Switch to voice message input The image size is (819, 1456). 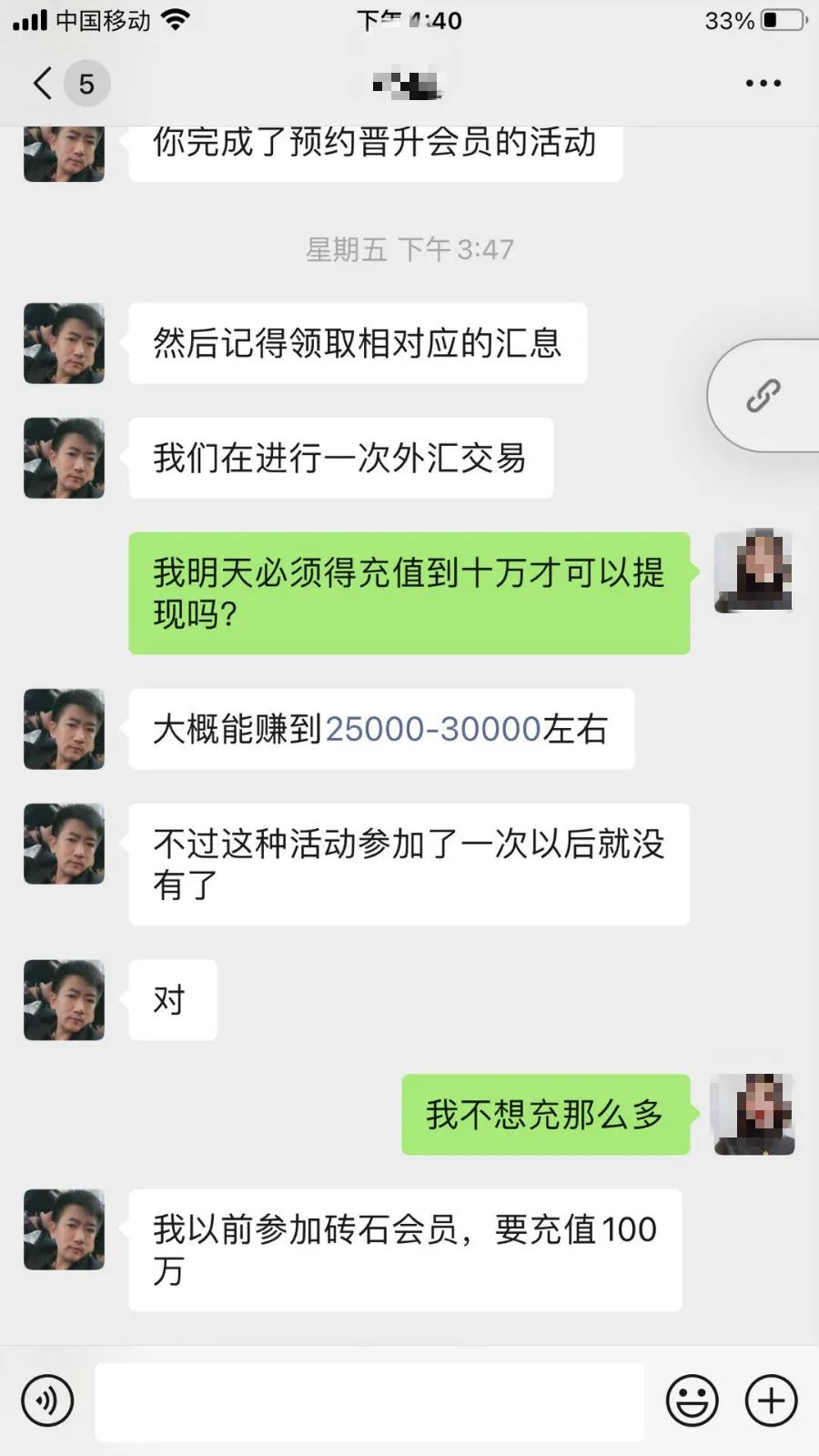click(x=47, y=1400)
